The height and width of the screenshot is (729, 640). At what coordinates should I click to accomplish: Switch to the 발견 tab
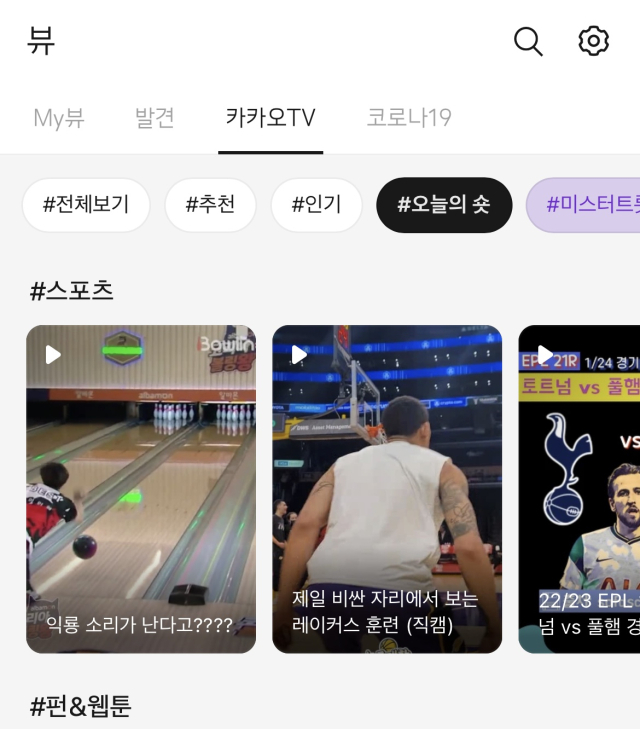click(x=155, y=117)
